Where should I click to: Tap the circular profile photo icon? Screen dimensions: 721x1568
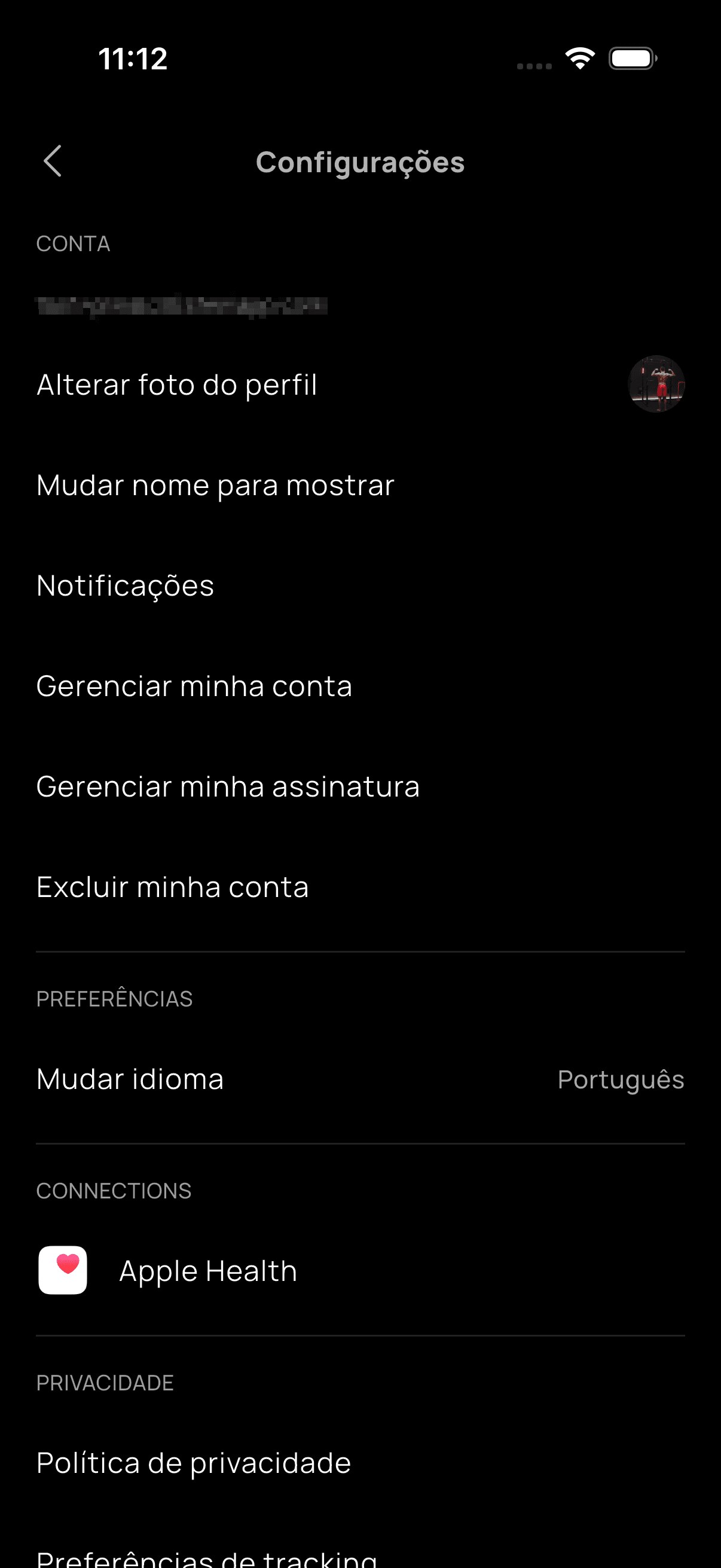point(655,385)
